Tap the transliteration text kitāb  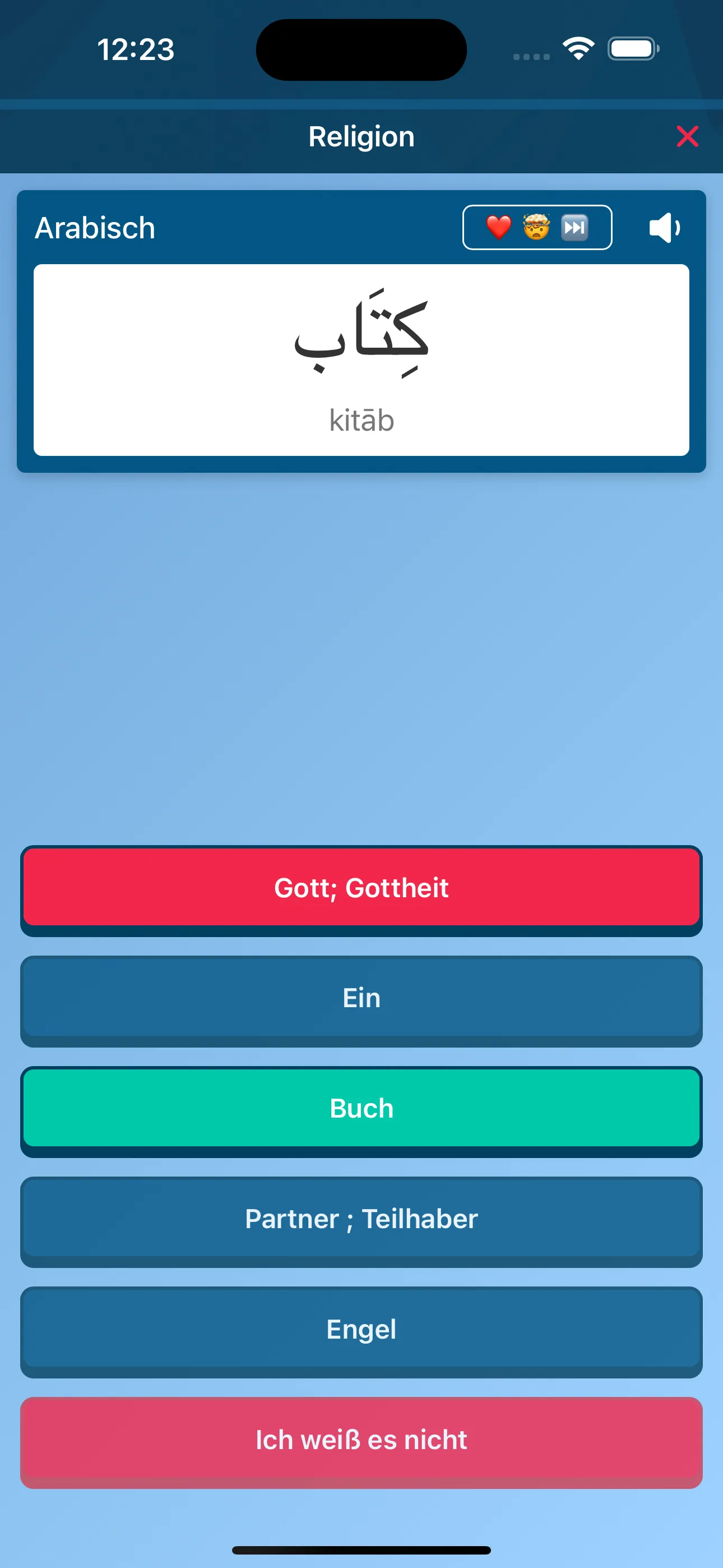point(361,420)
